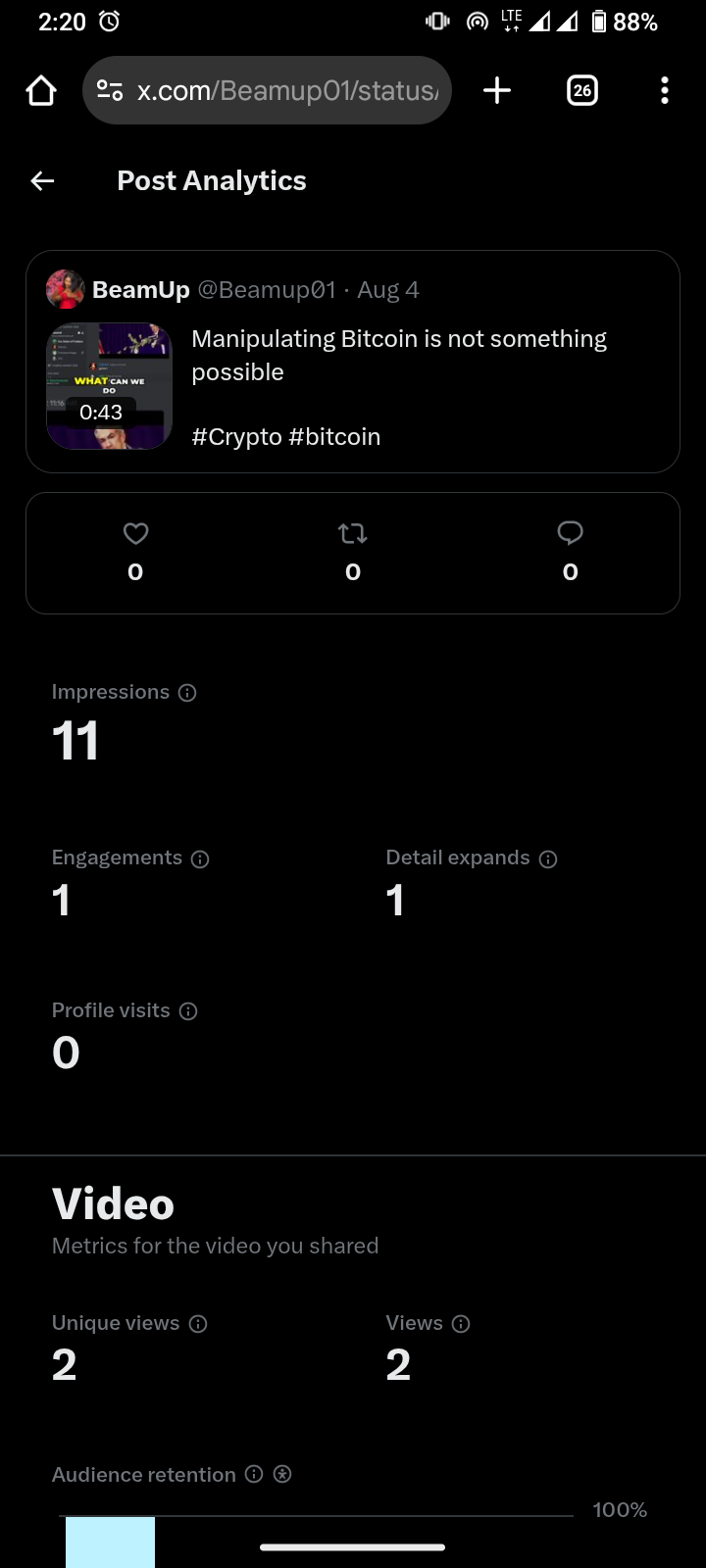The image size is (706, 1568).
Task: Open a new browser tab
Action: [497, 91]
